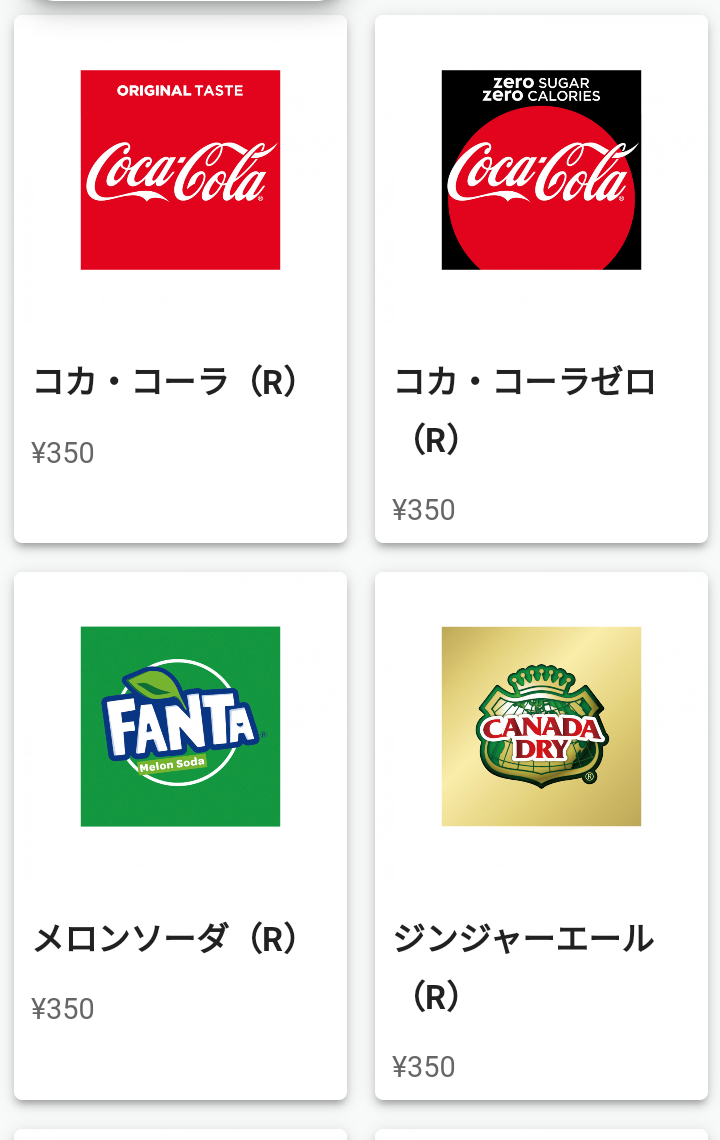The image size is (720, 1140).
Task: Select the コカ・コーラゼロ（R） card
Action: click(x=541, y=279)
